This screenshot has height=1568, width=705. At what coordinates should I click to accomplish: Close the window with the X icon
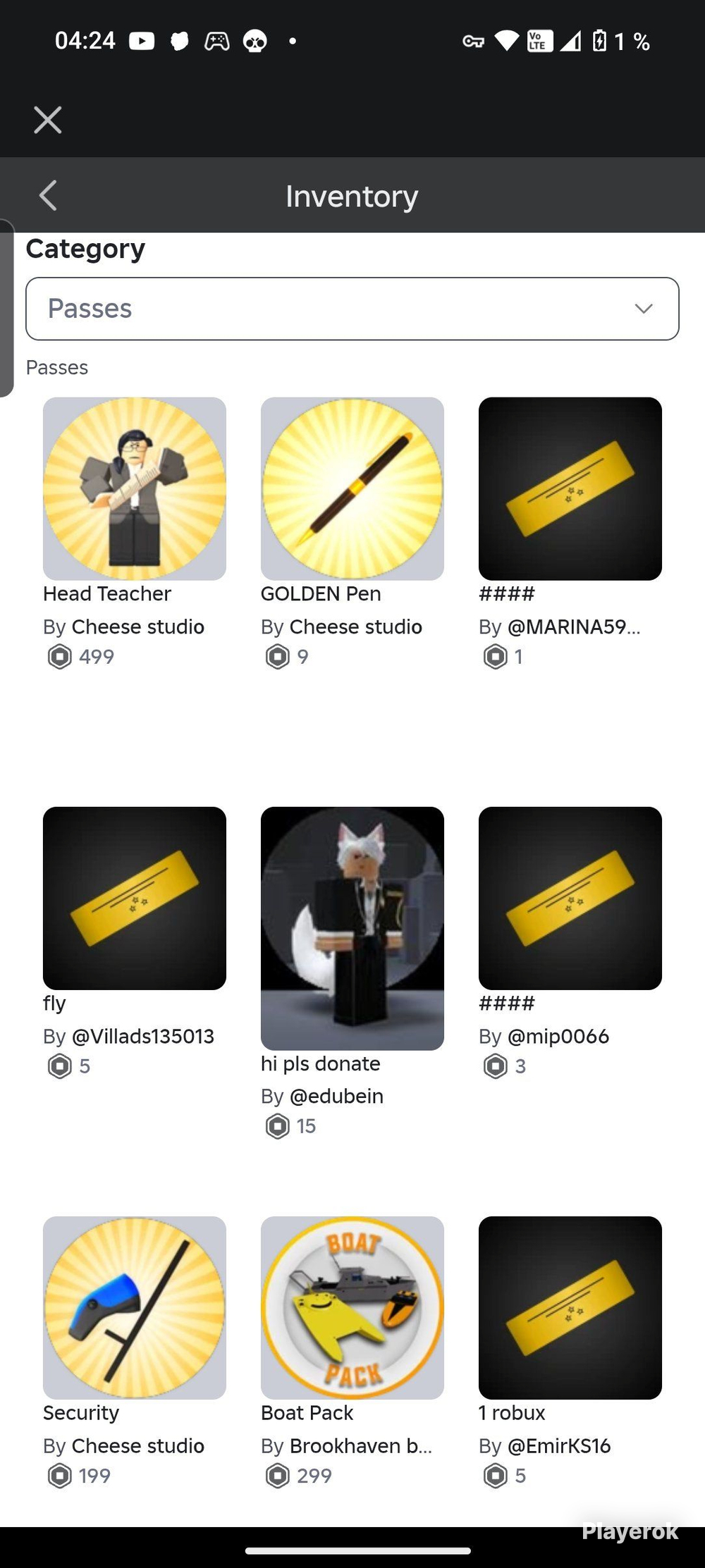pos(48,120)
